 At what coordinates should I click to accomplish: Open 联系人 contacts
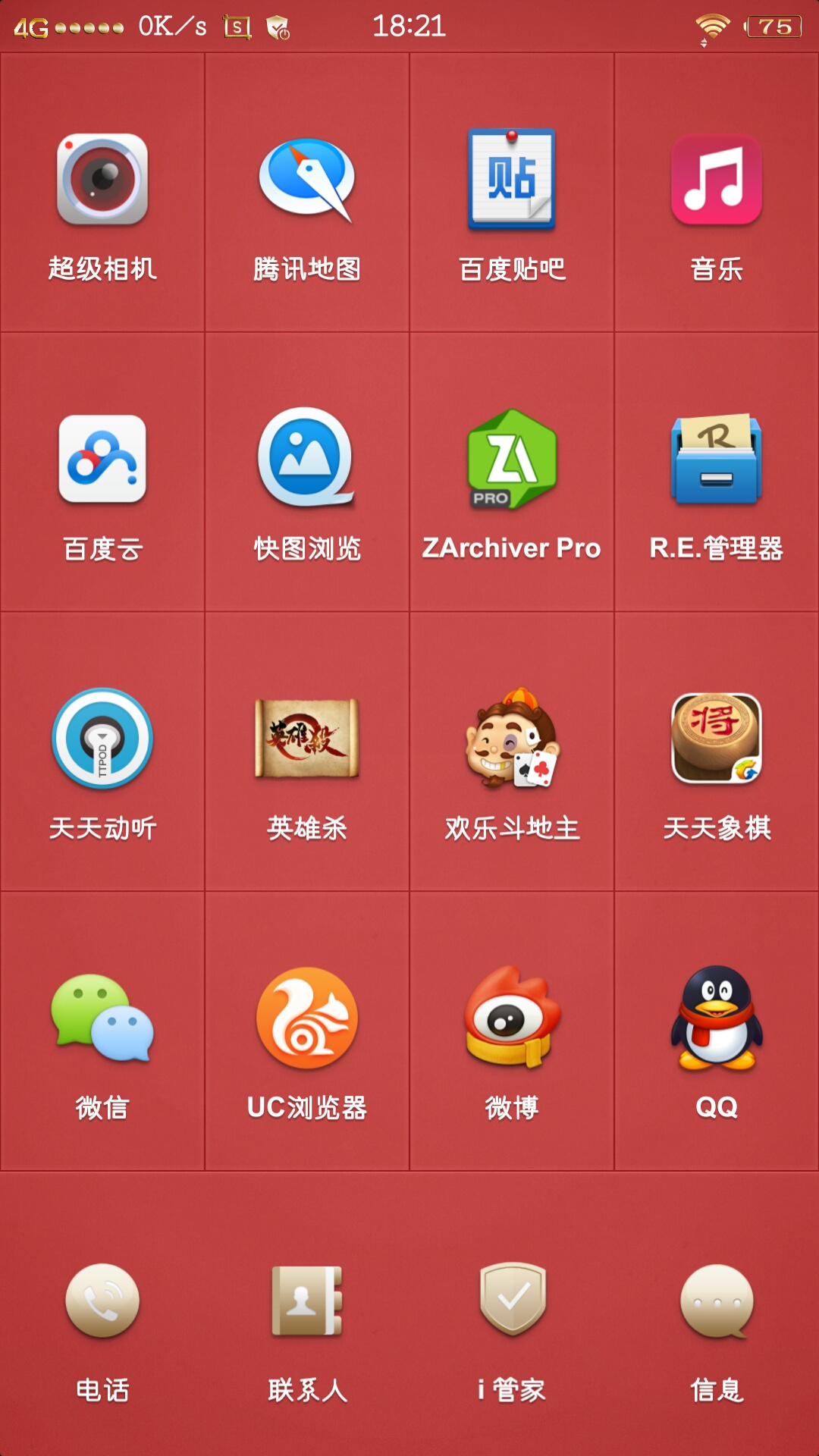[307, 1301]
